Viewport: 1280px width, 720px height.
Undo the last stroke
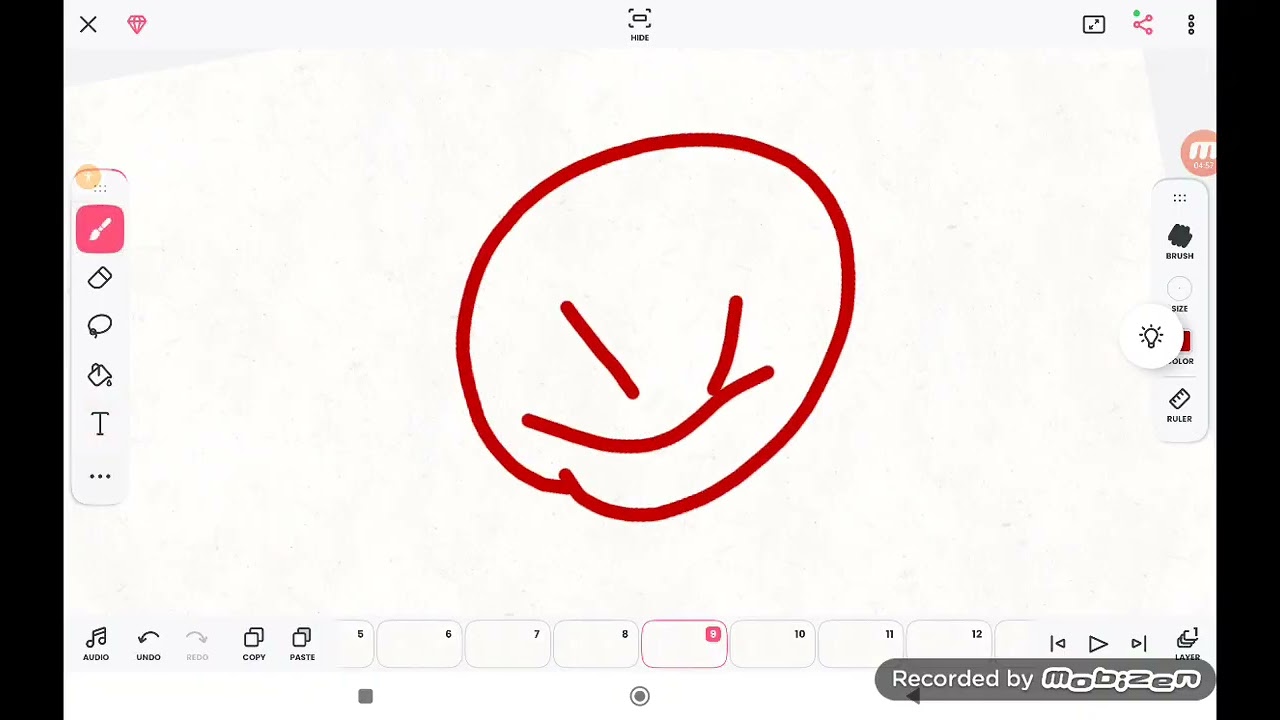coord(148,643)
